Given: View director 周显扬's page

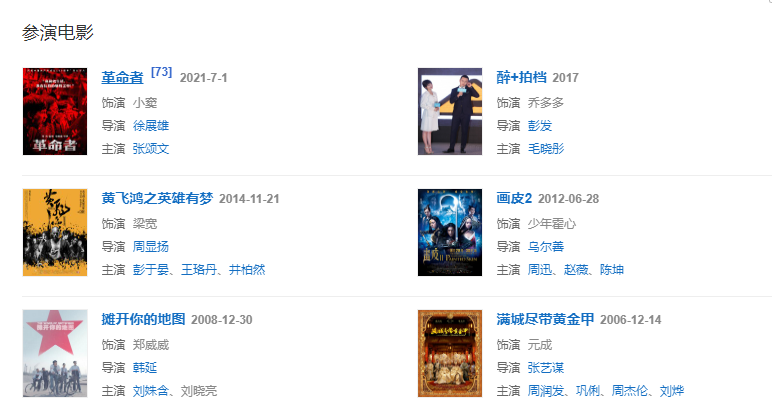Looking at the screenshot, I should (151, 246).
